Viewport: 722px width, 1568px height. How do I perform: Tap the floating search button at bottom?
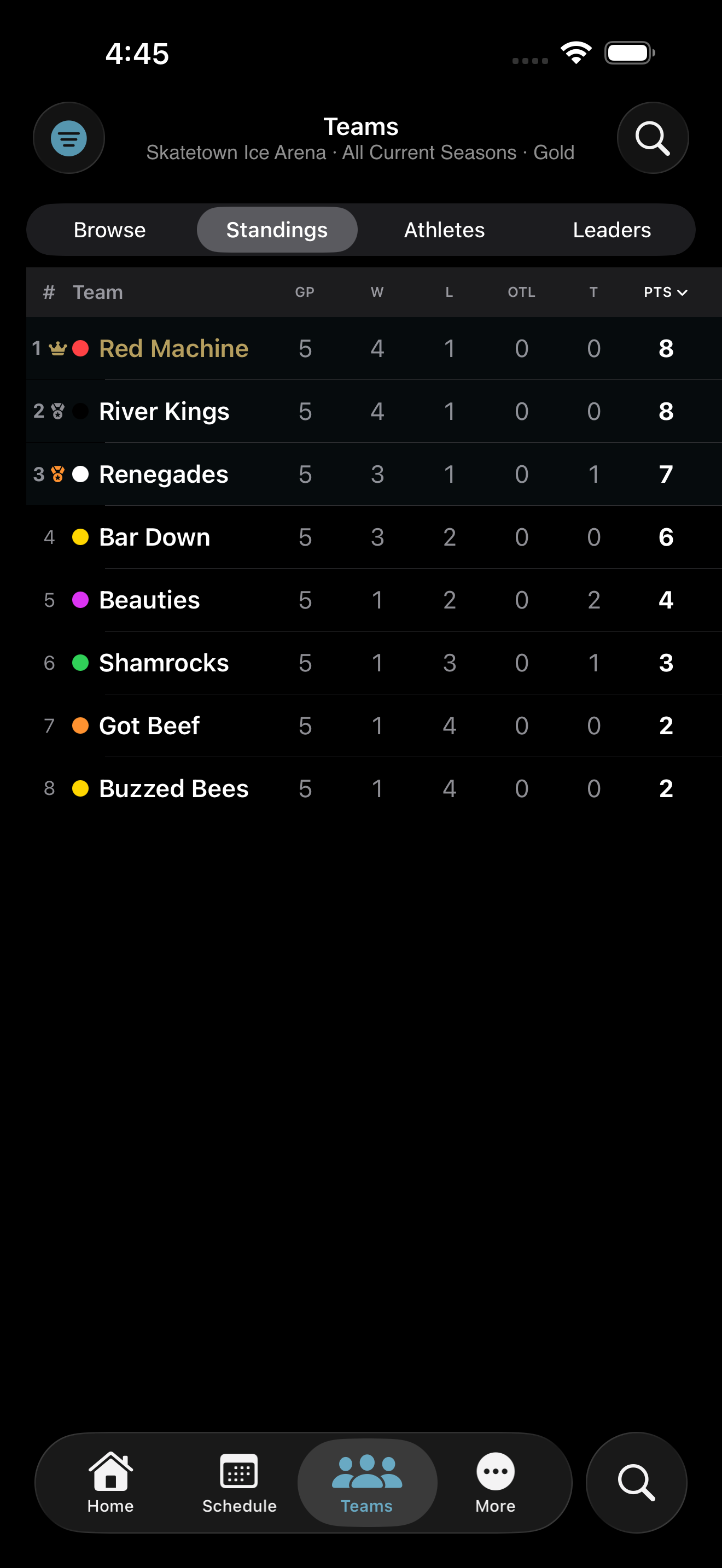point(636,1483)
